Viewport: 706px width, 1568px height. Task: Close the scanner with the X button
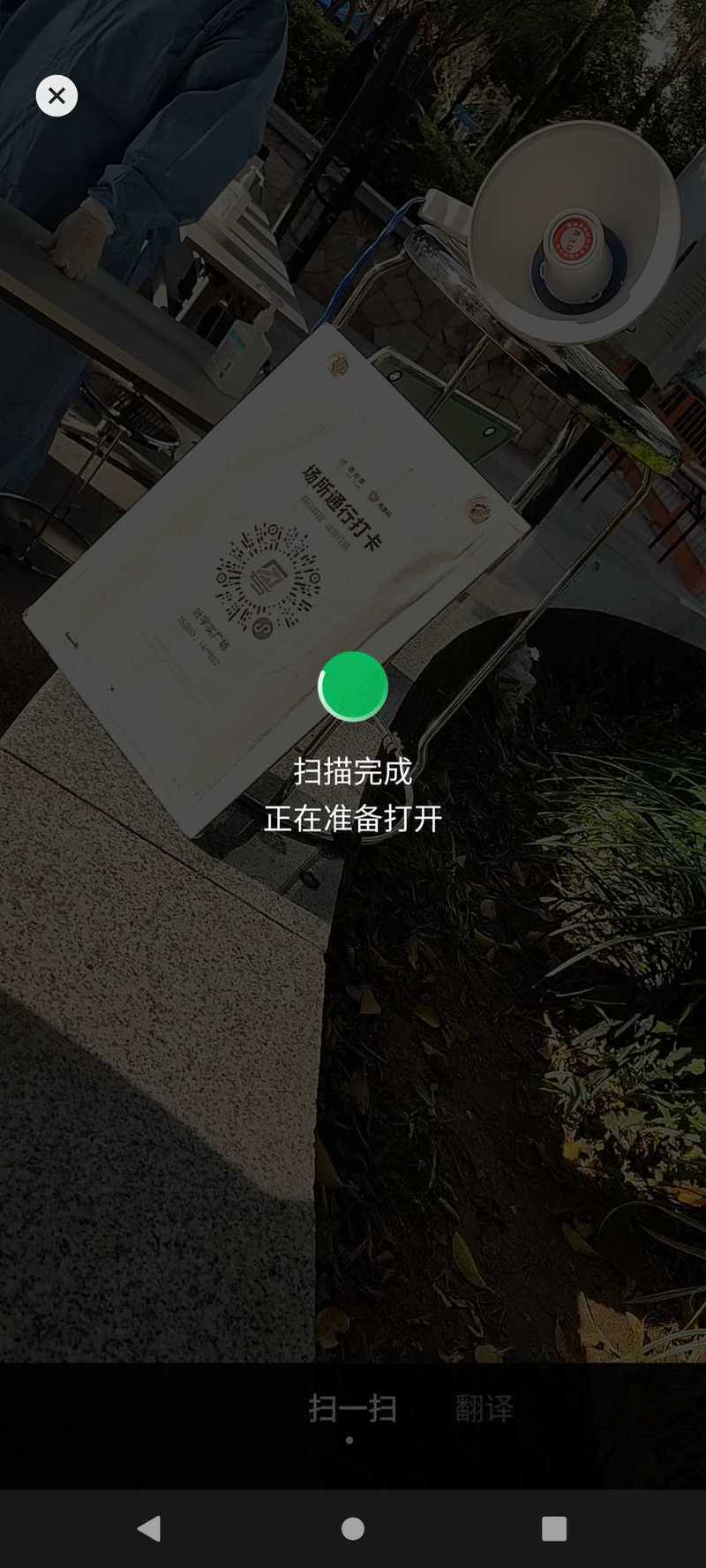(56, 95)
